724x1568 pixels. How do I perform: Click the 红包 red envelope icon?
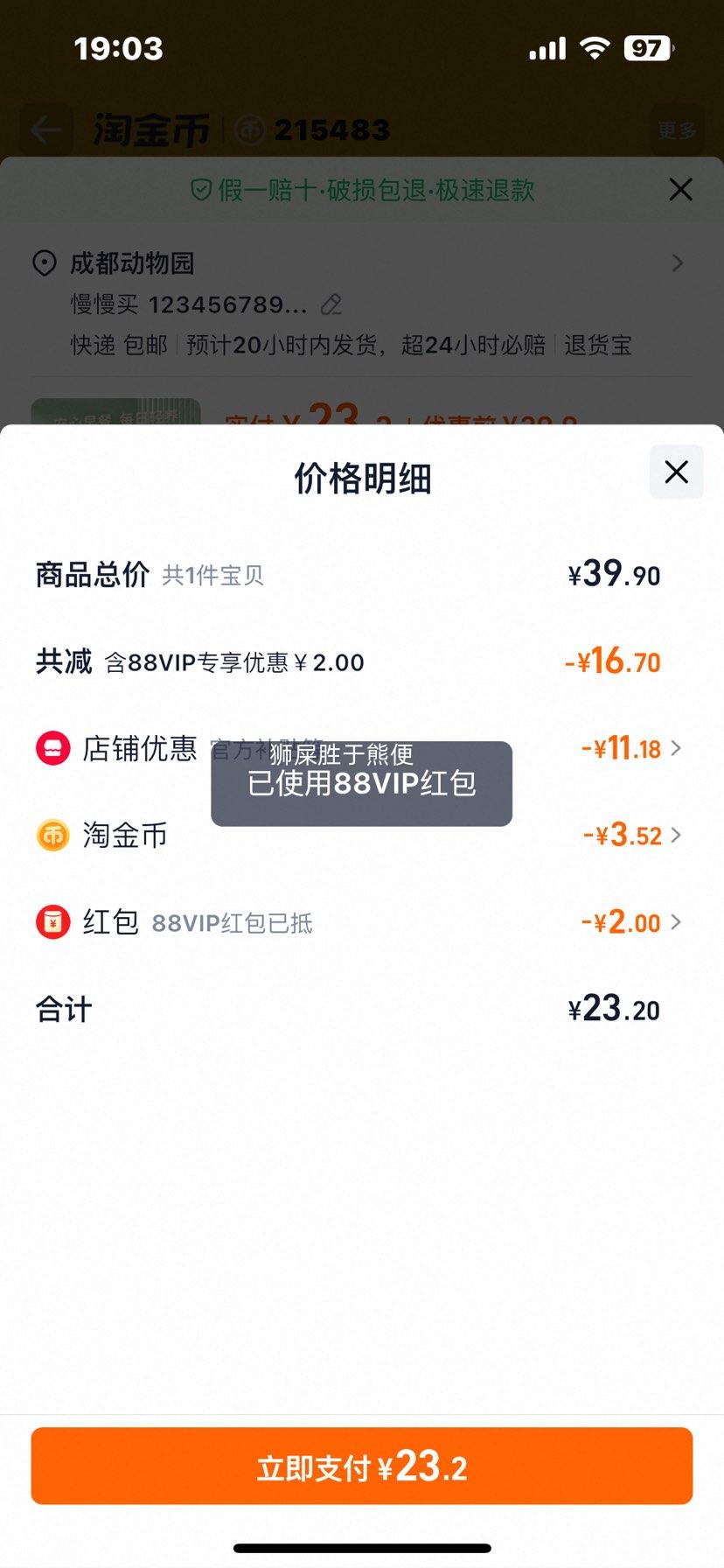click(53, 922)
